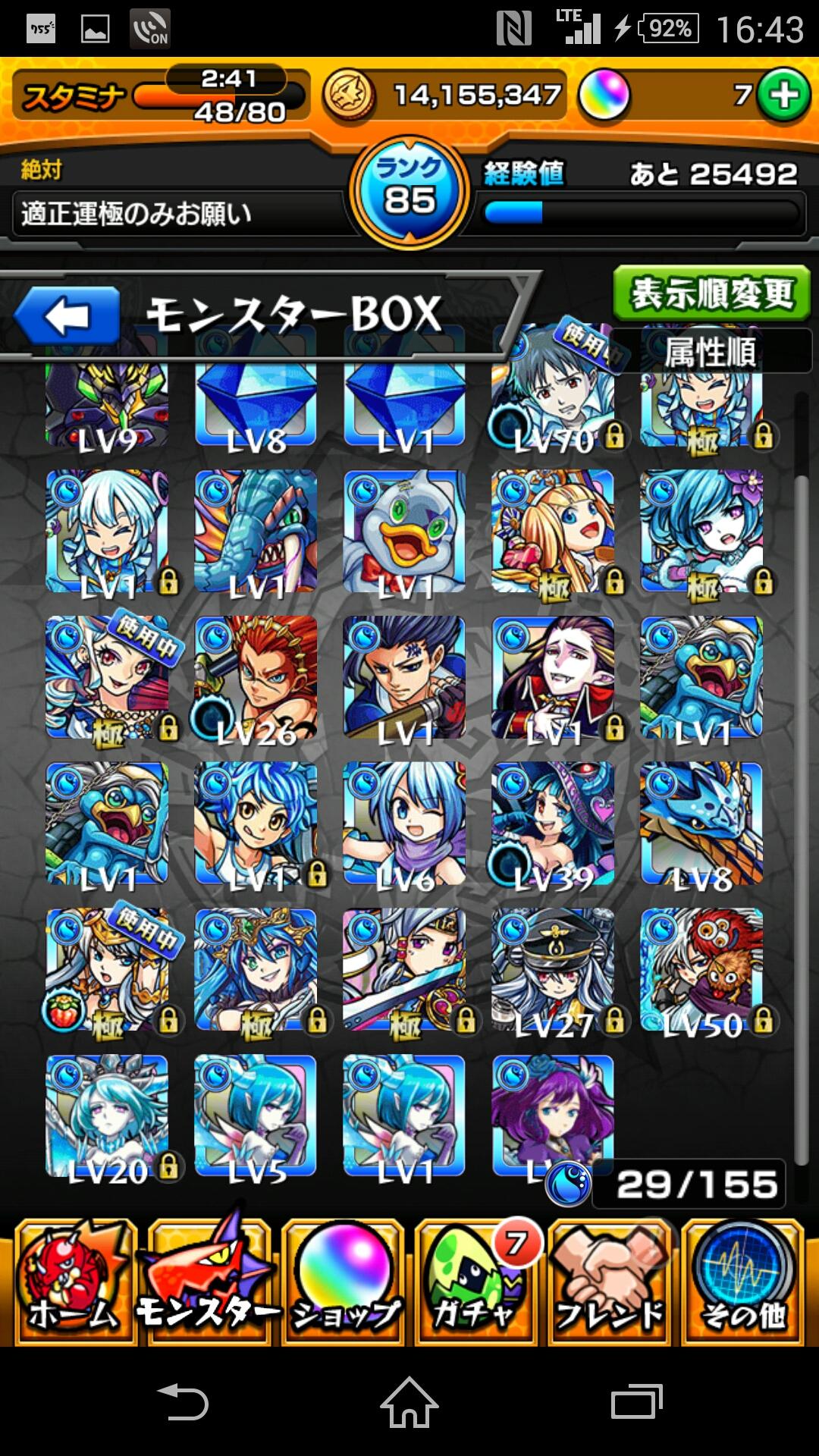This screenshot has height=1456, width=819.
Task: Open the LV50 monster with red creatures
Action: pos(701,970)
